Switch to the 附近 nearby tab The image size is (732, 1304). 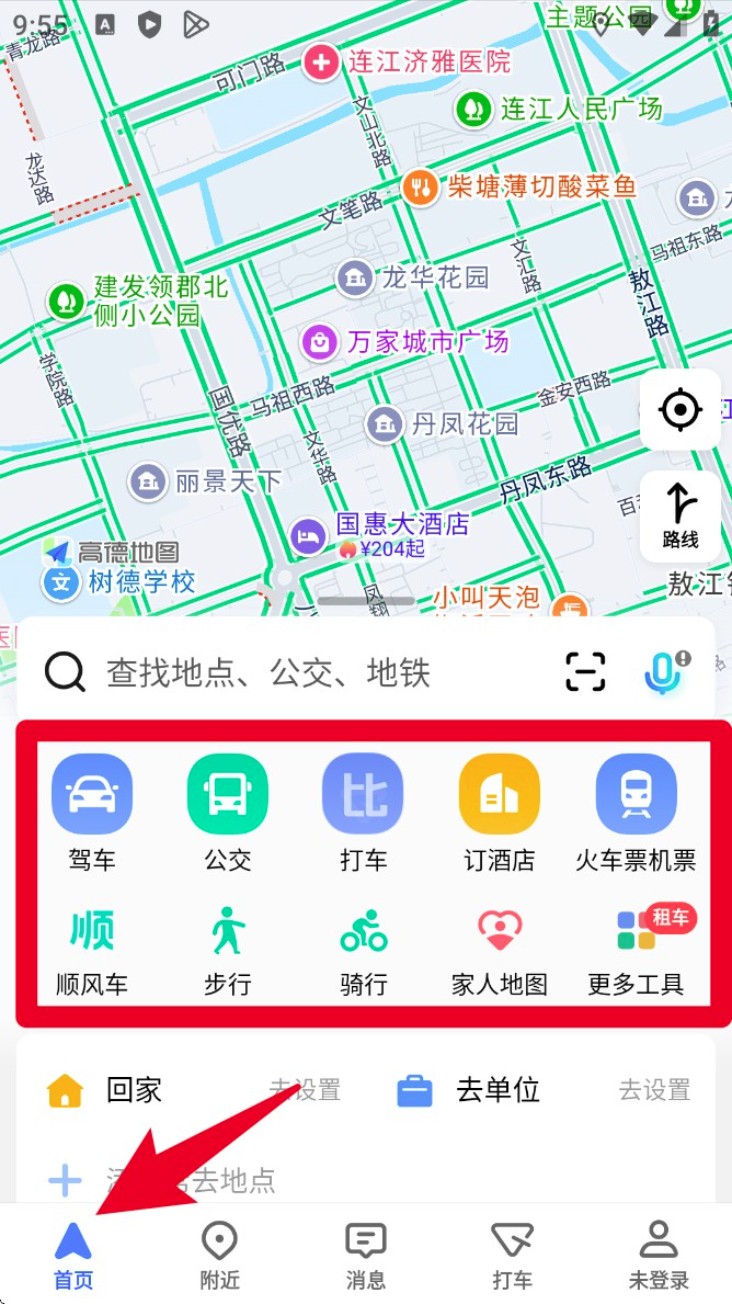(219, 1255)
